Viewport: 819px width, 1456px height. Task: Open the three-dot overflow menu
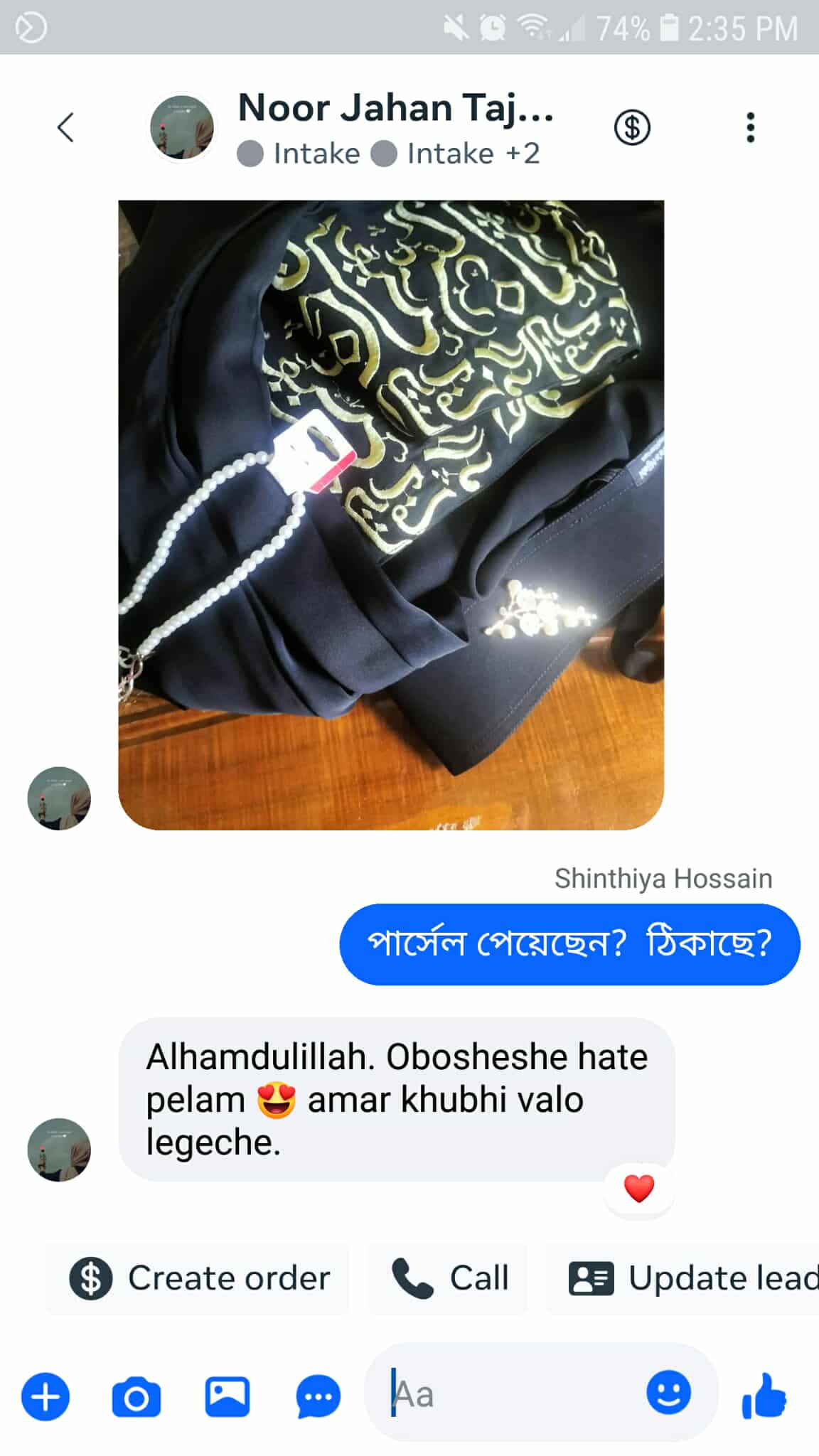click(750, 128)
